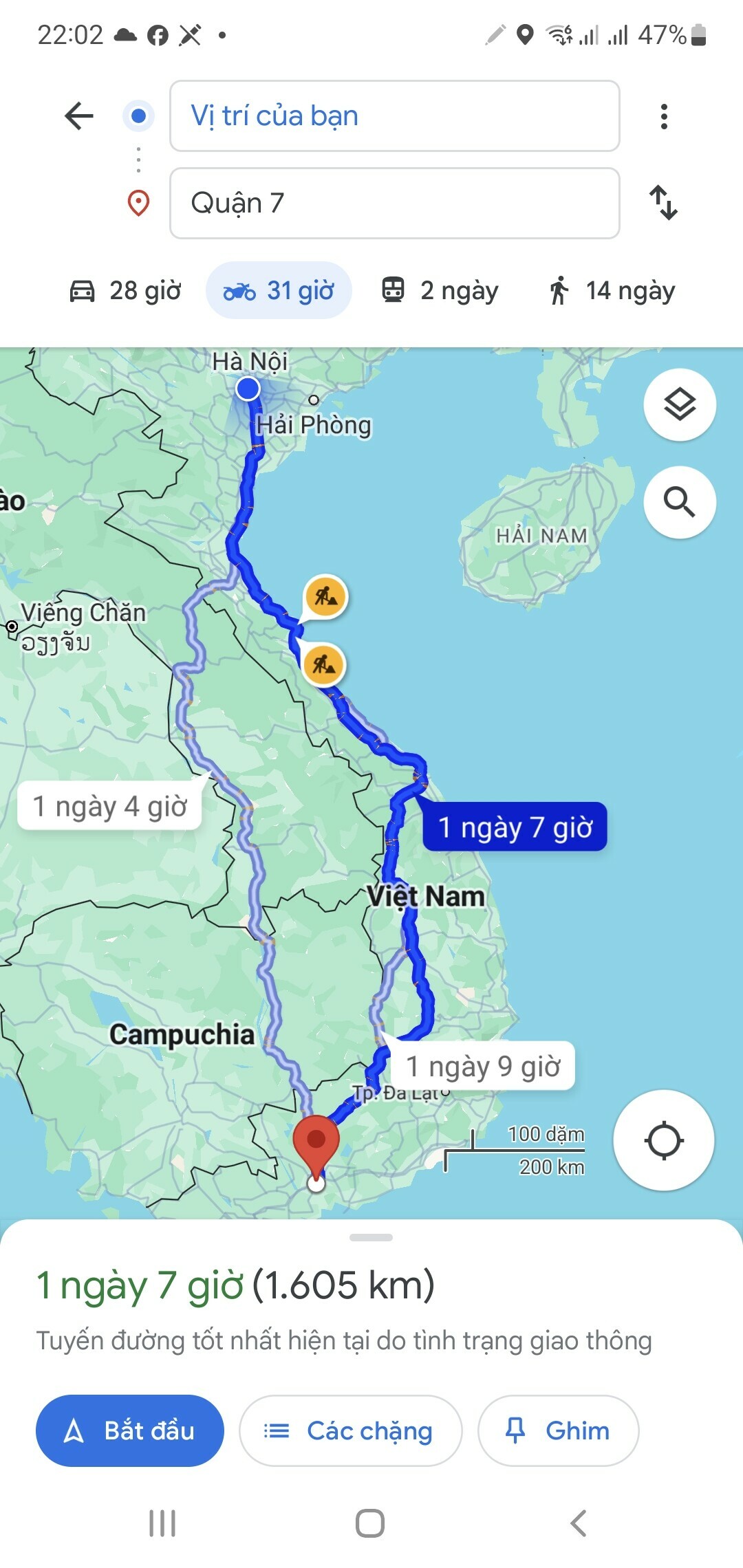The width and height of the screenshot is (743, 1568).
Task: Swap start and destination points
Action: 663,203
